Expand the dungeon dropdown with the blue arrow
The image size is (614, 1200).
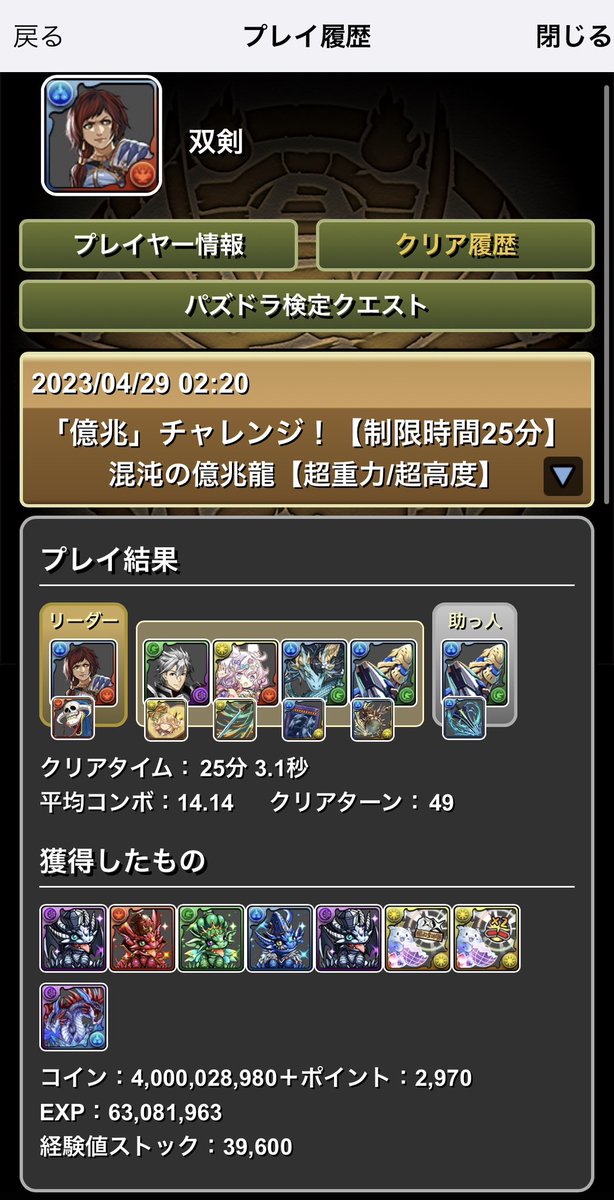[x=563, y=476]
